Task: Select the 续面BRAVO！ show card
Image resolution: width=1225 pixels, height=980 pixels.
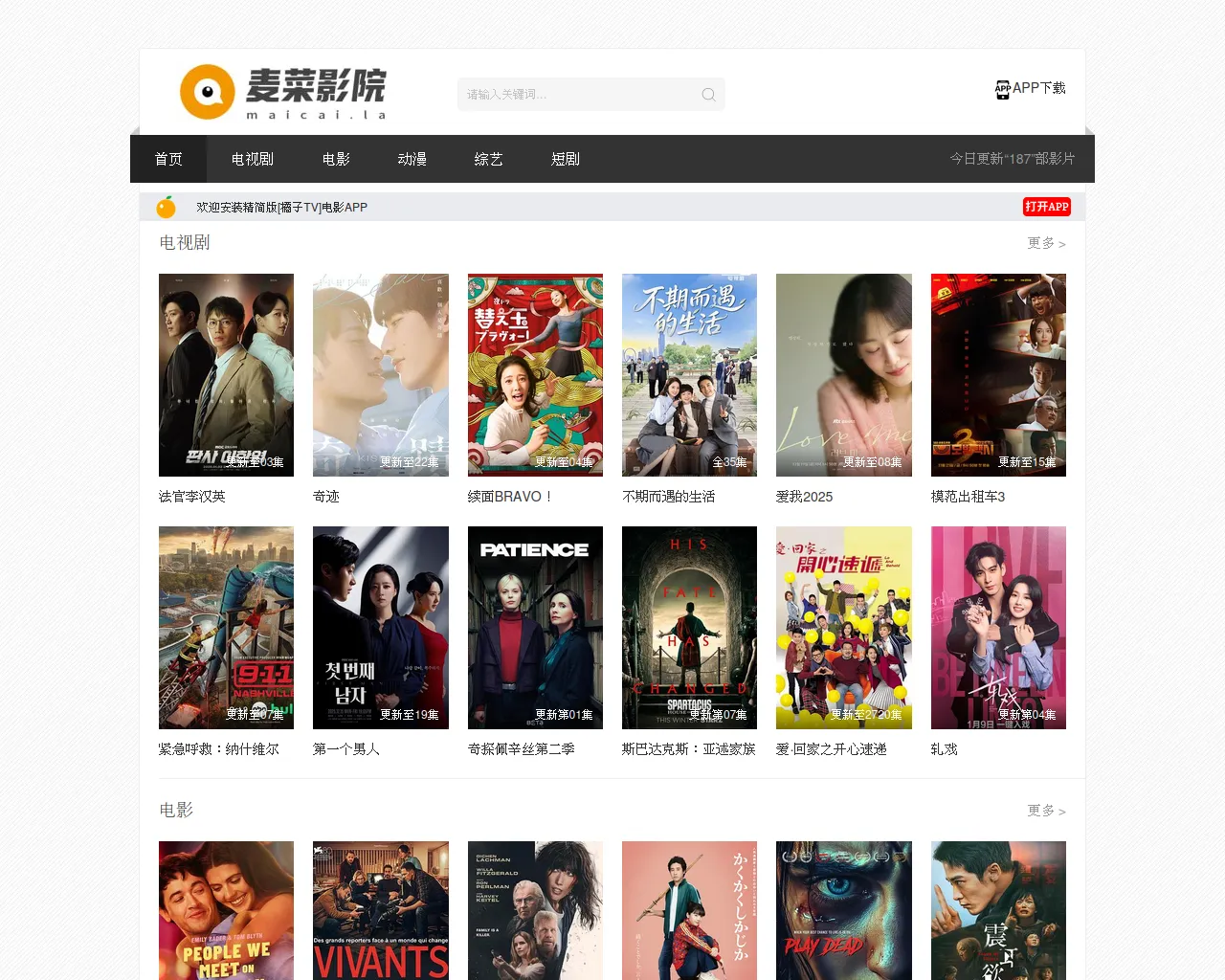Action: (535, 375)
